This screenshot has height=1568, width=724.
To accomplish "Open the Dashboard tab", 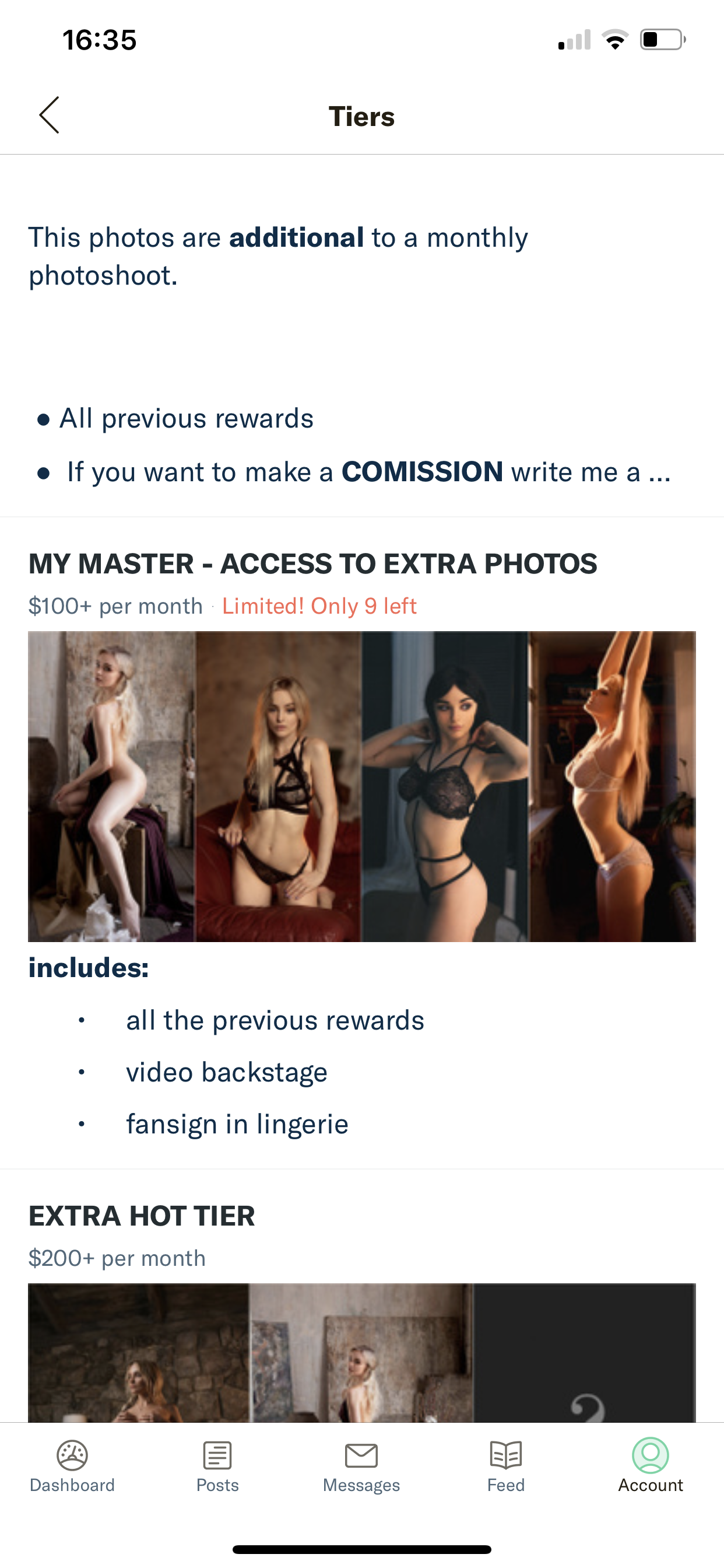I will pos(72,1466).
